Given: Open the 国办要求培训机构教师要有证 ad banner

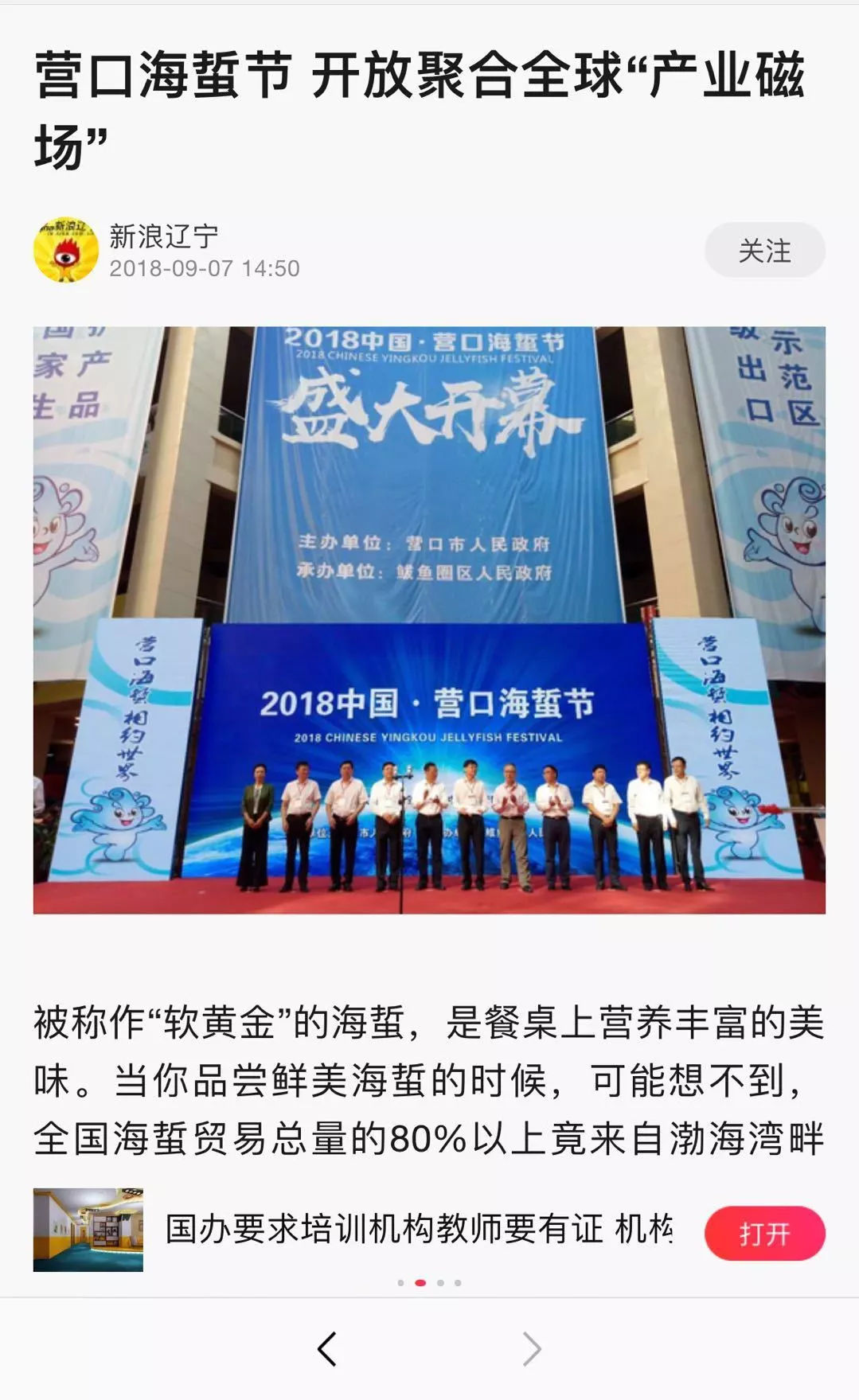Looking at the screenshot, I should (418, 1229).
